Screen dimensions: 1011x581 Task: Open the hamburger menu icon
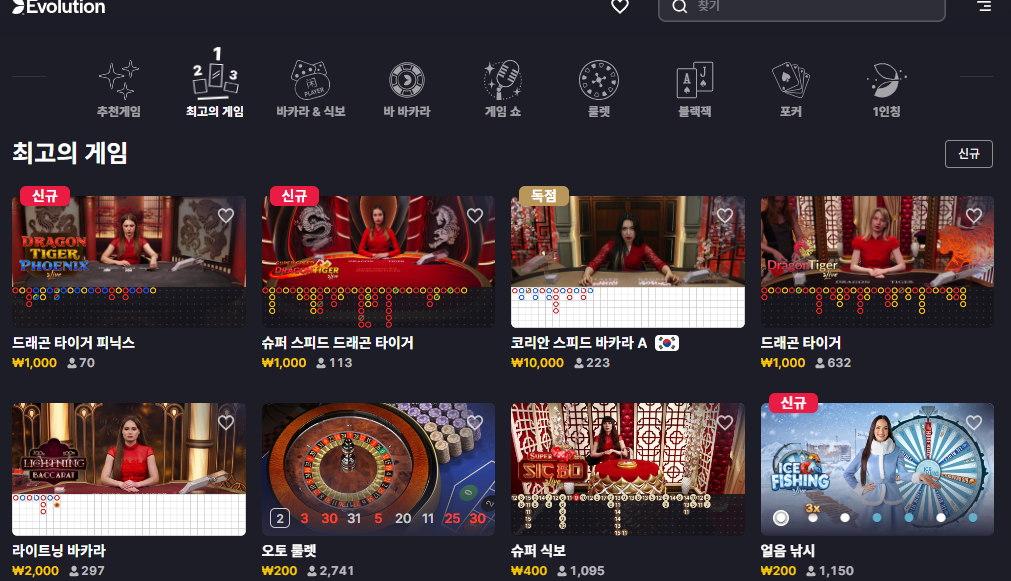[984, 6]
